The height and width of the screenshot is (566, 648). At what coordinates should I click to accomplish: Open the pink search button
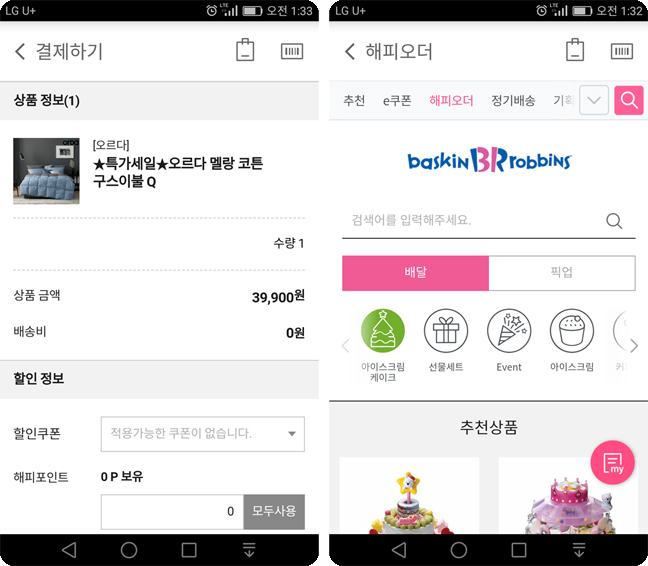tap(628, 100)
